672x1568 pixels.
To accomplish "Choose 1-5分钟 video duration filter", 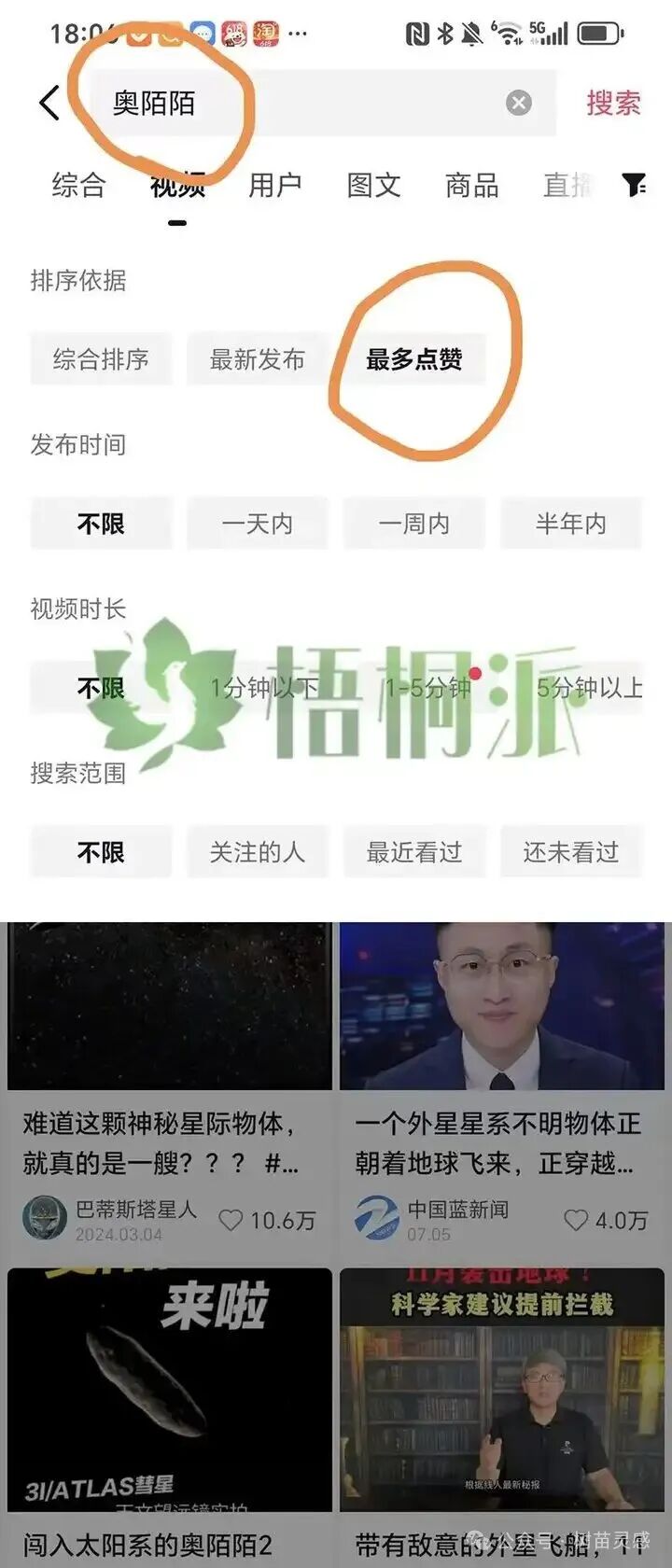I will [418, 688].
